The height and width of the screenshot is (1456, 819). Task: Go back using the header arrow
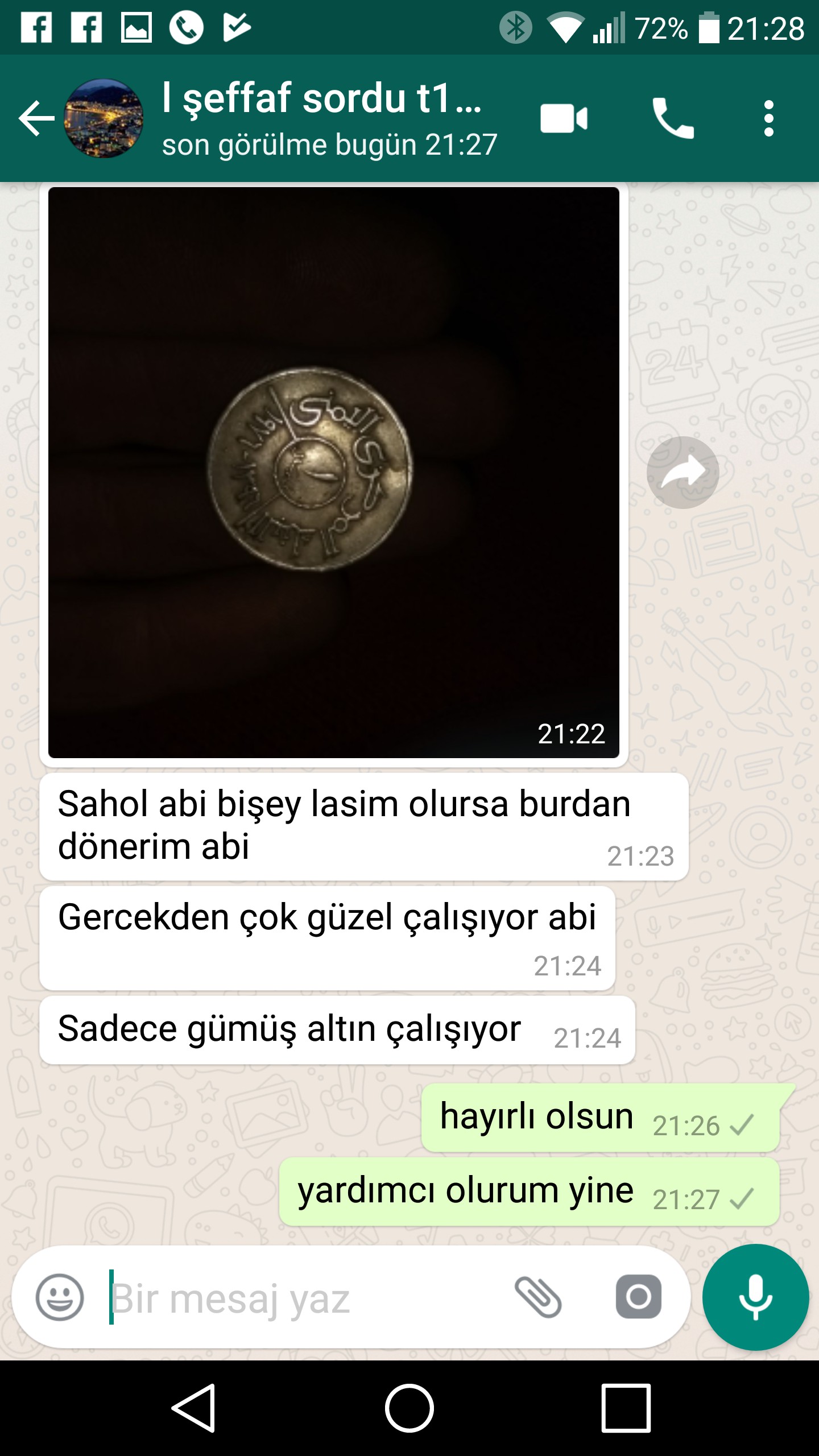36,118
